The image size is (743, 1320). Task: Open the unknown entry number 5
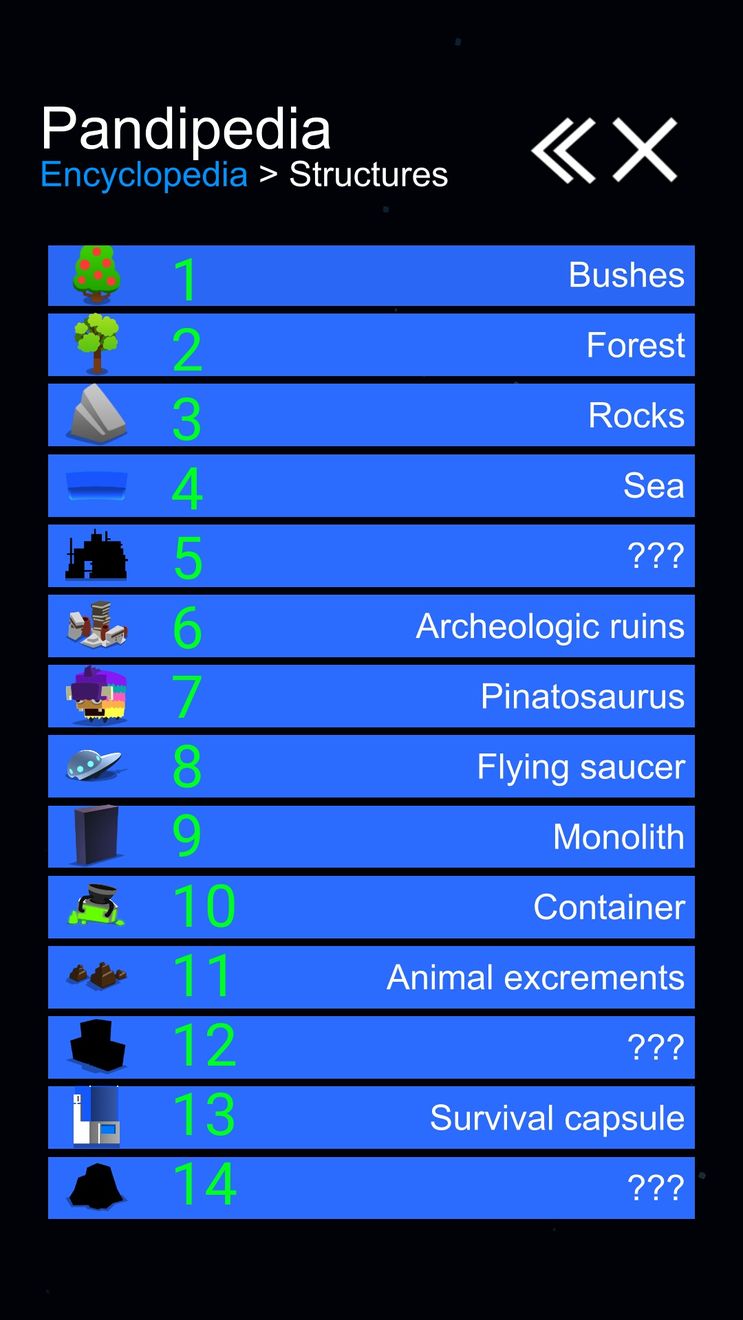tap(371, 556)
